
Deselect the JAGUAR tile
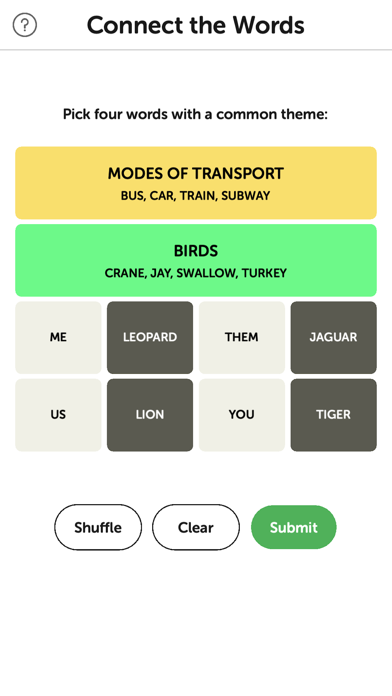(334, 337)
